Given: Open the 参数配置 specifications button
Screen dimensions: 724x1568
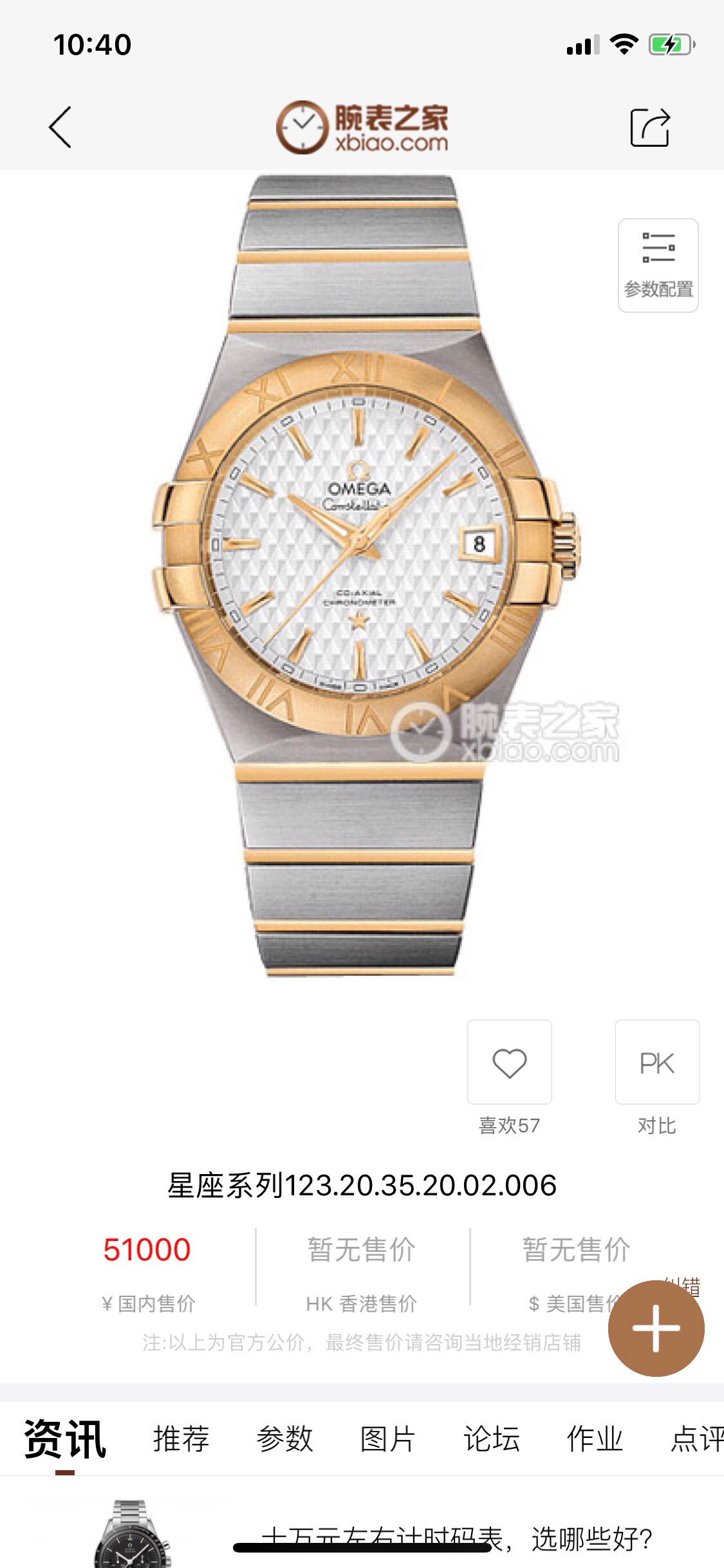Looking at the screenshot, I should [658, 265].
